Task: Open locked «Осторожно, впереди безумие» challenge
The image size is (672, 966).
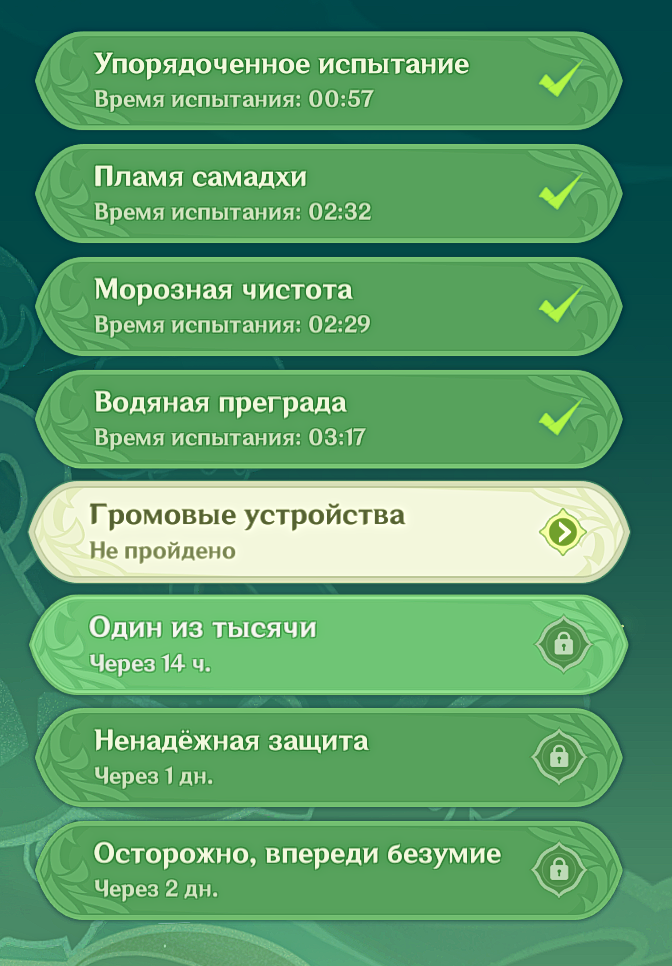Action: pyautogui.click(x=330, y=870)
